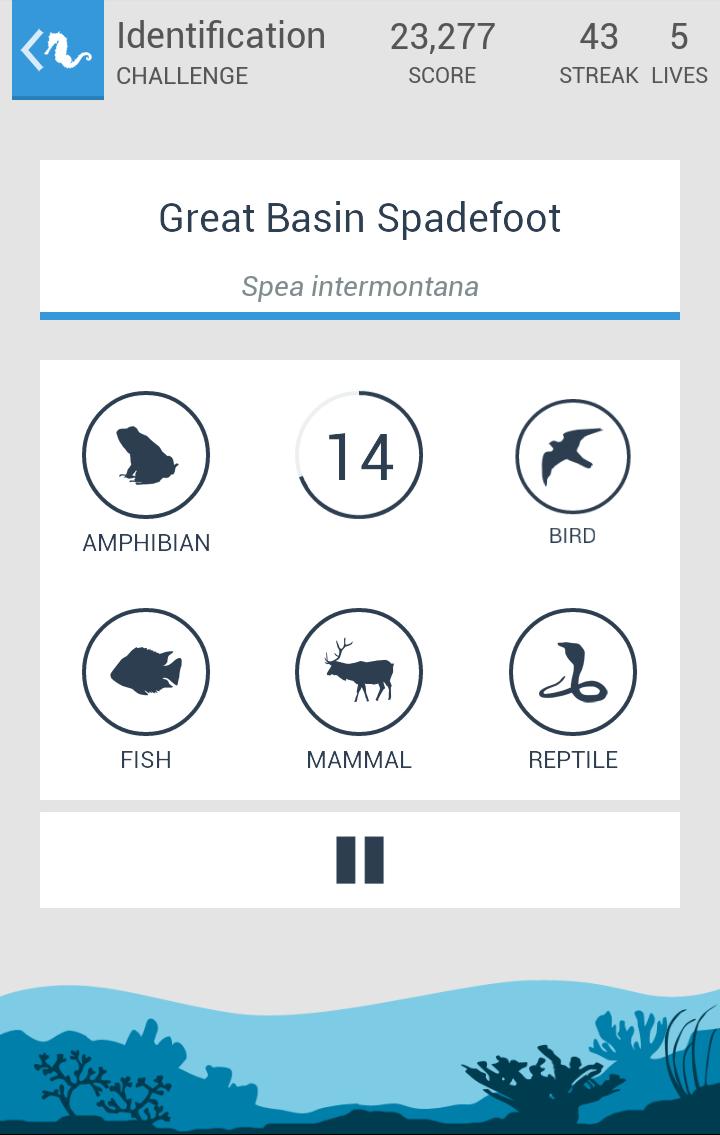The width and height of the screenshot is (720, 1135).
Task: Pick Fish as the answer
Action: pyautogui.click(x=146, y=672)
